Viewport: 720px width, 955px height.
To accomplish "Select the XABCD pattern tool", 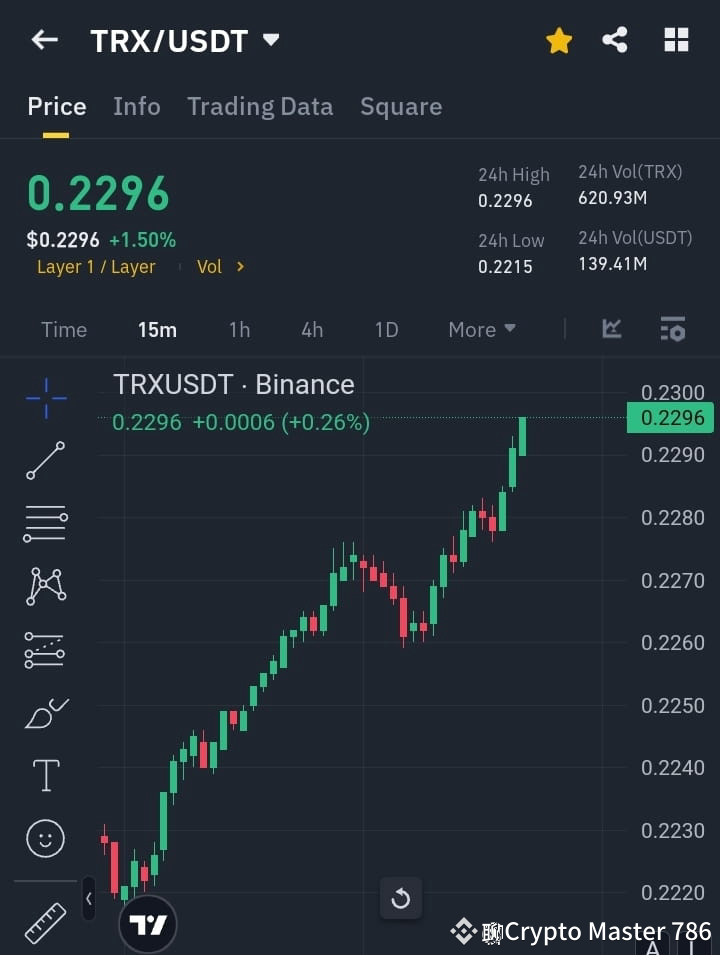I will coord(45,587).
